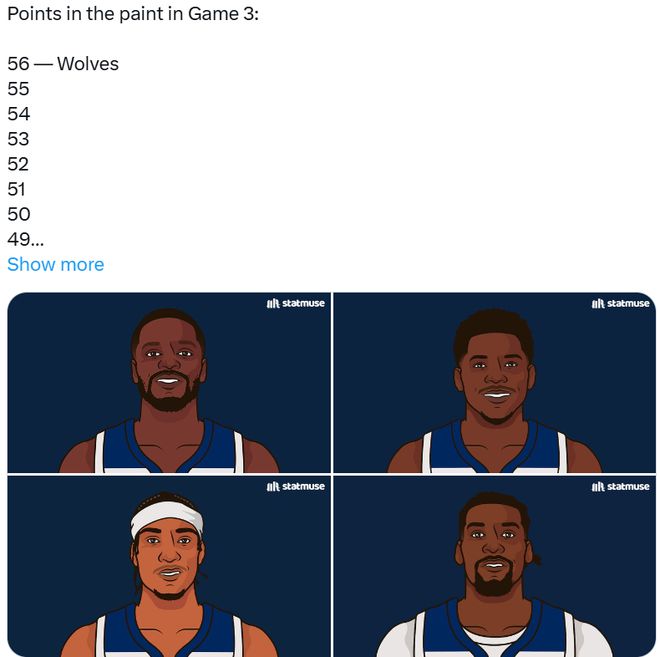
Task: Expand the post with Show more
Action: pos(55,264)
